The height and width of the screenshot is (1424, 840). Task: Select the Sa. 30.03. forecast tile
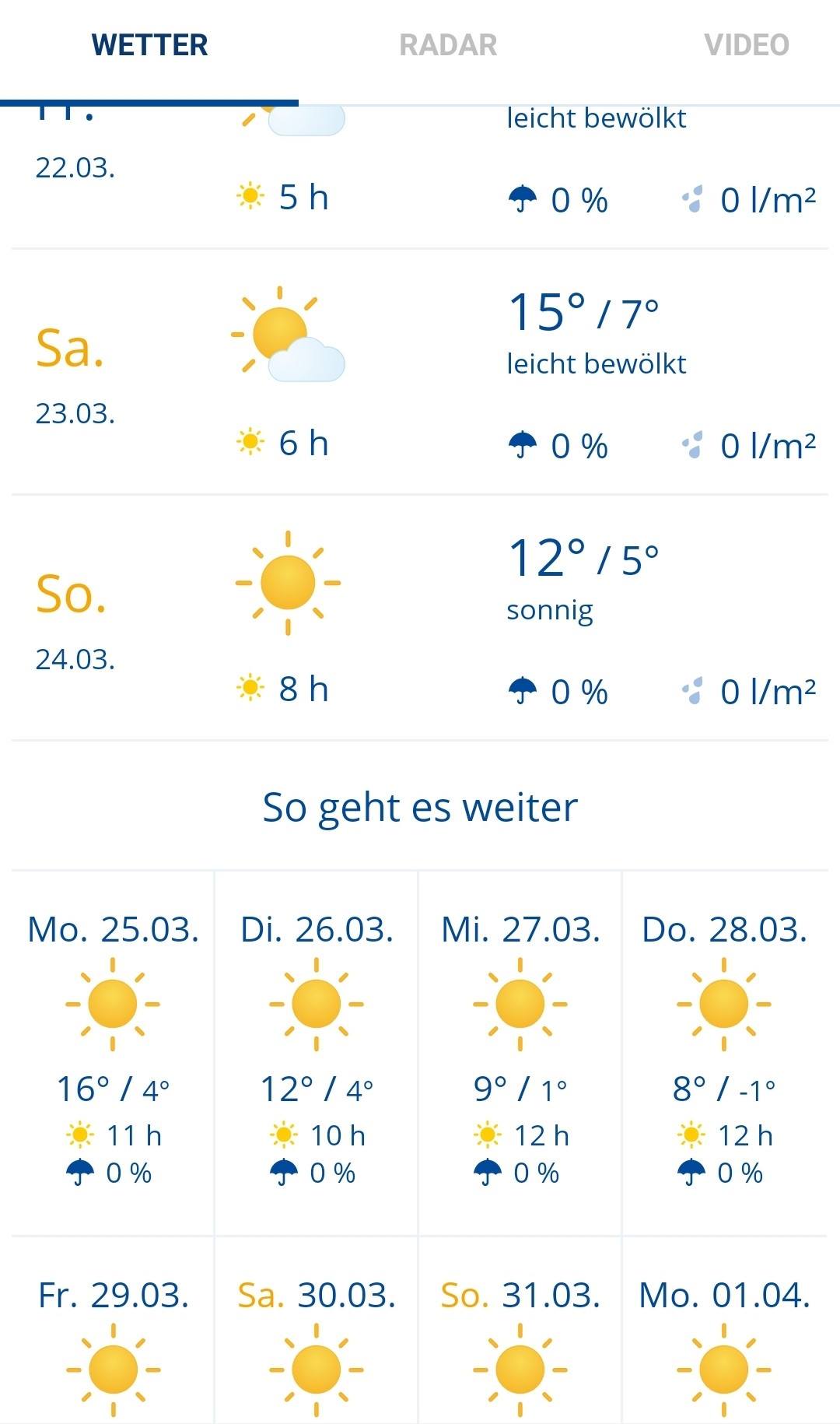click(x=317, y=1331)
